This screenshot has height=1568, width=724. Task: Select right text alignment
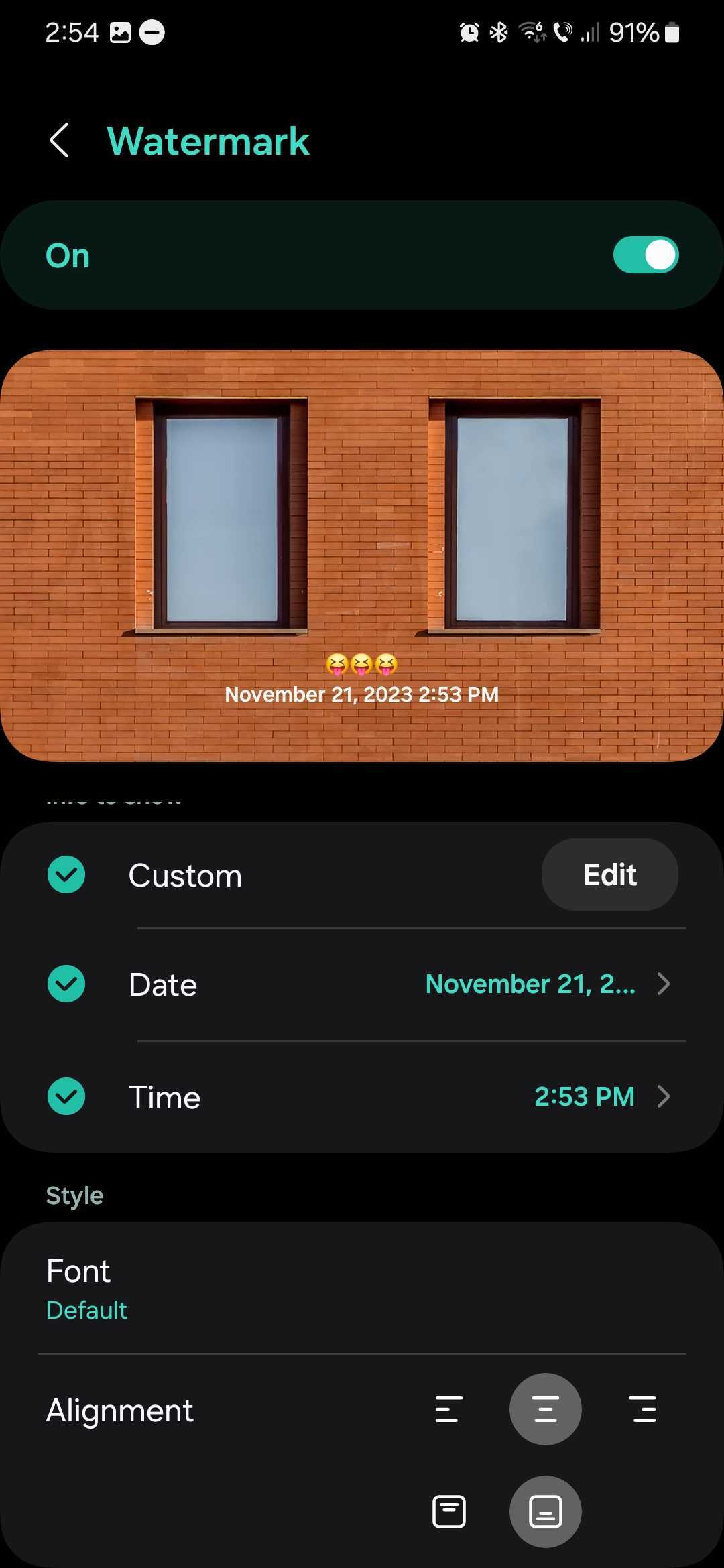coord(642,1409)
